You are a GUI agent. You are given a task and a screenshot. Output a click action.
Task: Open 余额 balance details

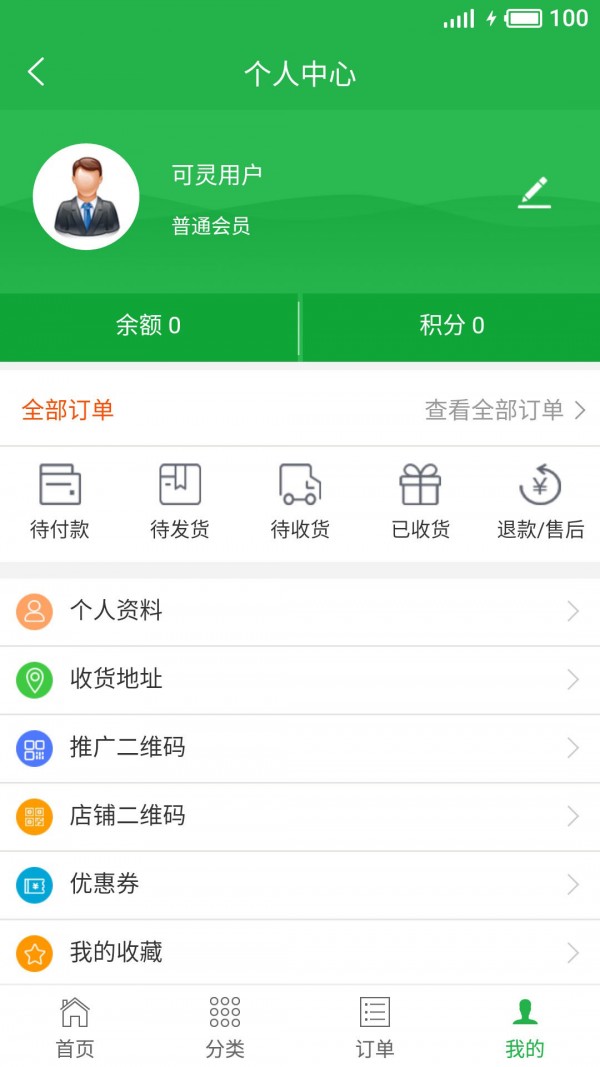148,326
